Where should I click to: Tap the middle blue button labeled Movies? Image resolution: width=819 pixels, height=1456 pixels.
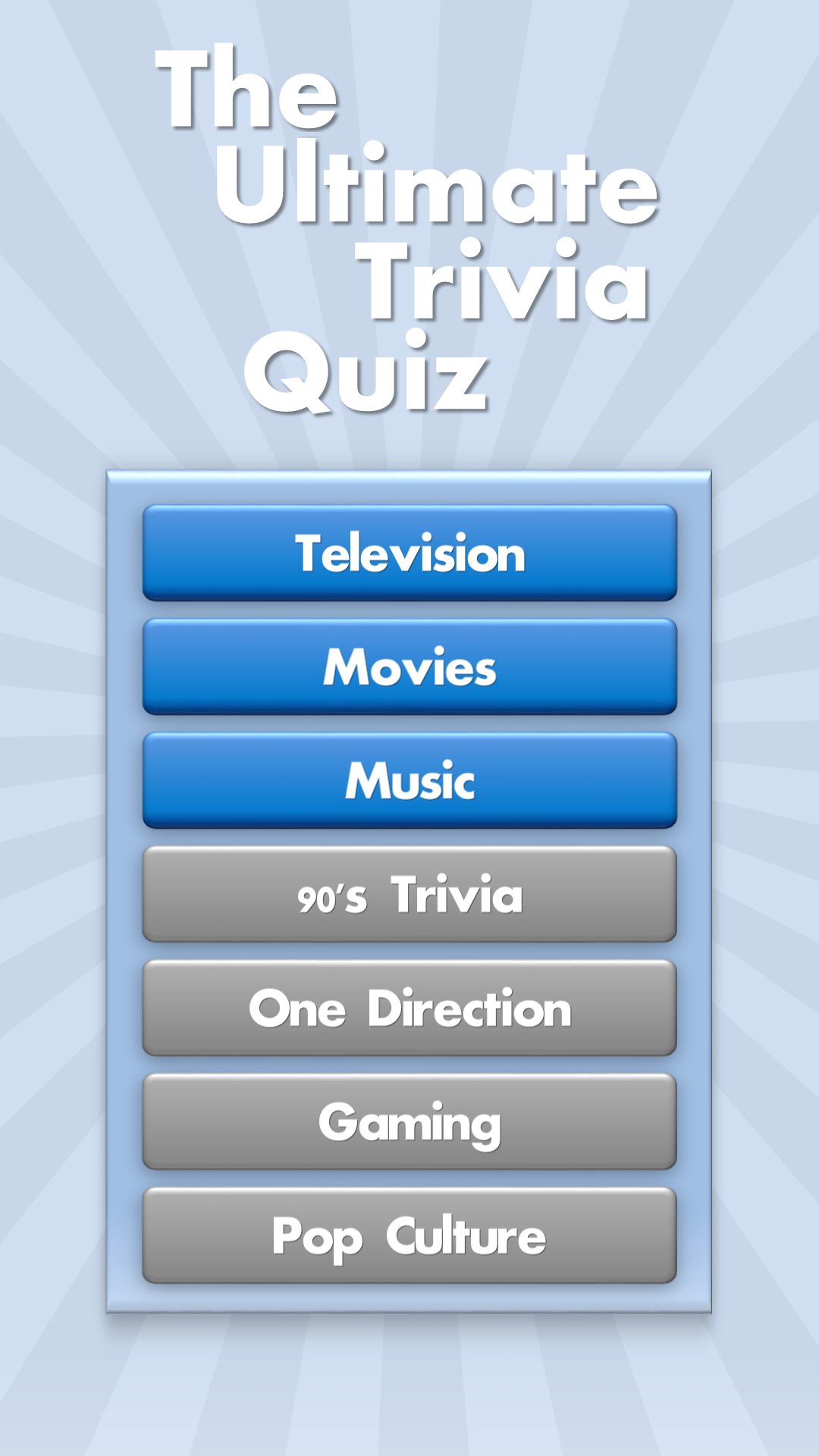[x=409, y=667]
